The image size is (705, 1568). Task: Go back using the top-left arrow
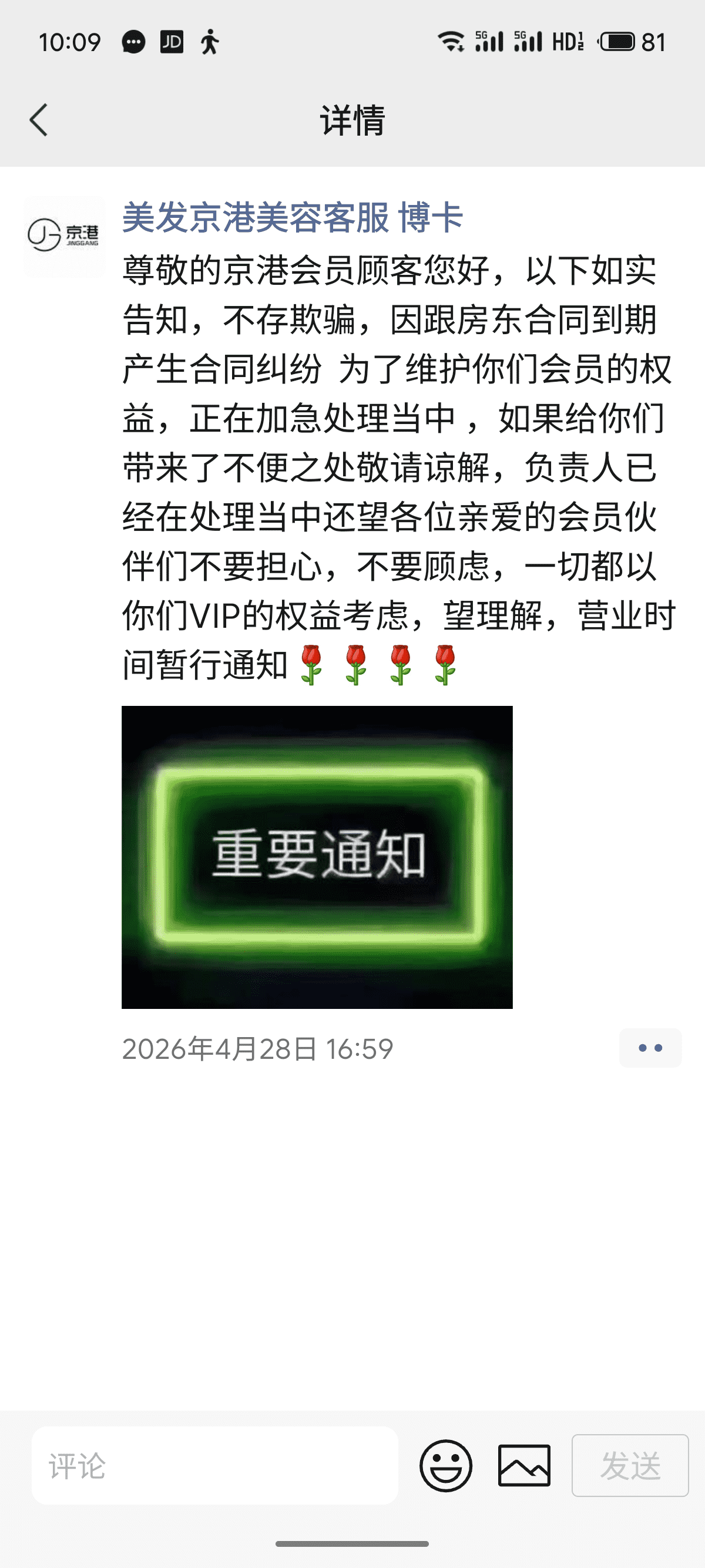tap(38, 120)
